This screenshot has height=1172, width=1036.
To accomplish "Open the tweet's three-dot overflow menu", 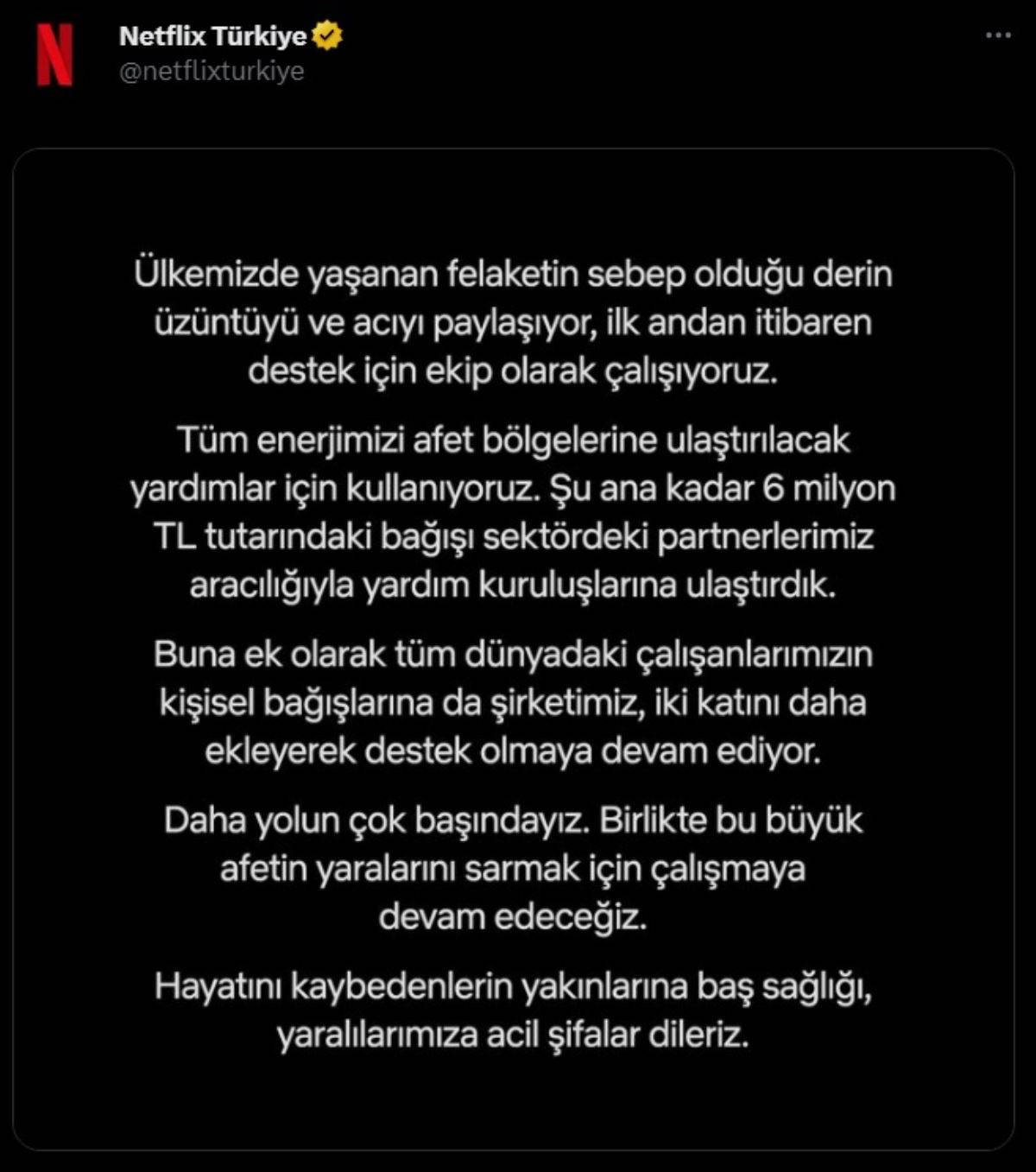I will pyautogui.click(x=997, y=36).
